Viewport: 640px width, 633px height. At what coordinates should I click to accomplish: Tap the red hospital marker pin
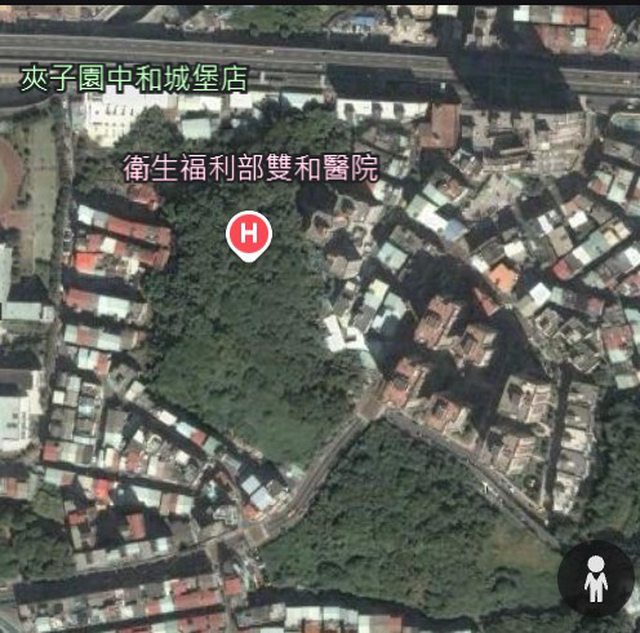click(x=250, y=236)
